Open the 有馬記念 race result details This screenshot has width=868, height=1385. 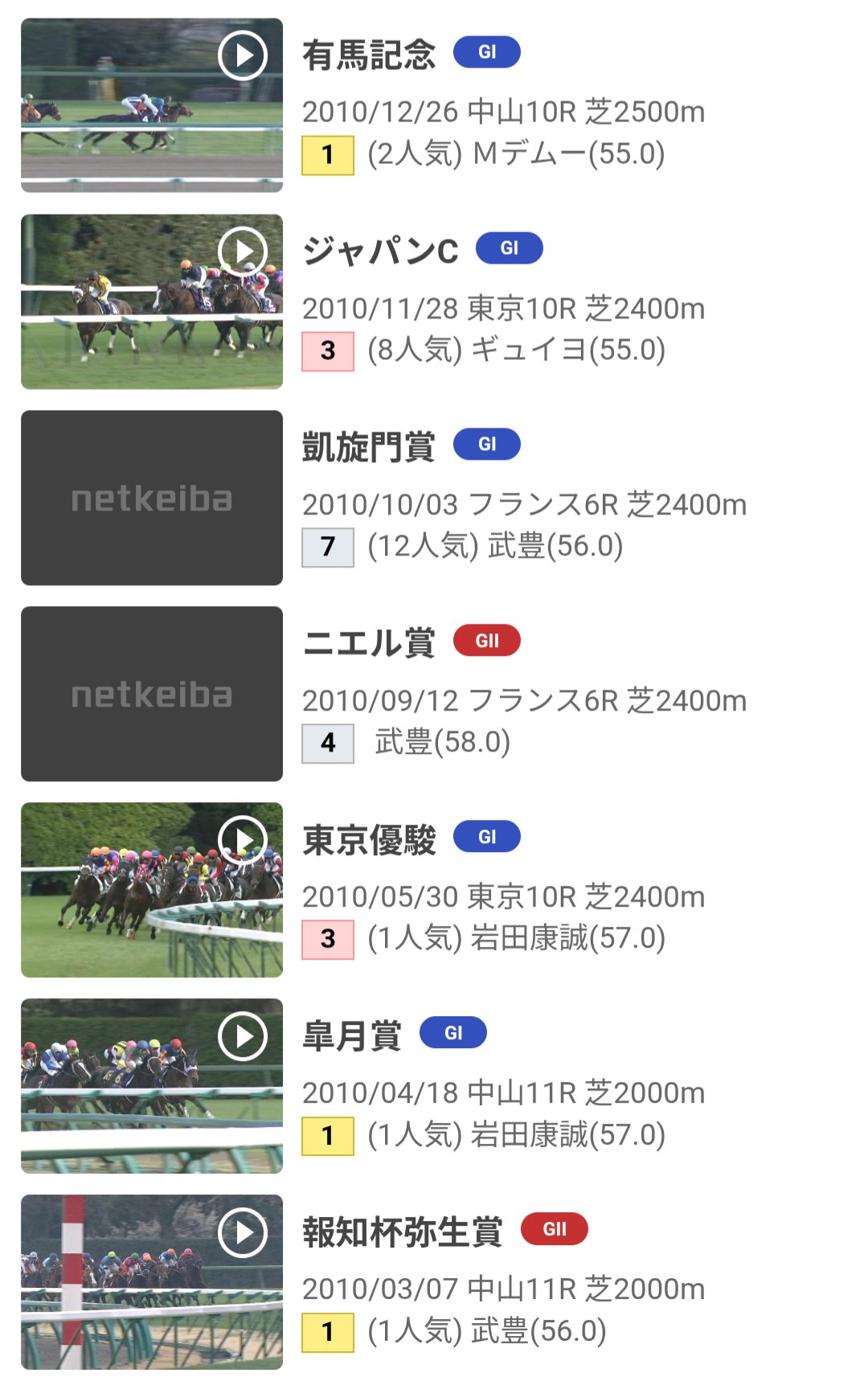(369, 55)
